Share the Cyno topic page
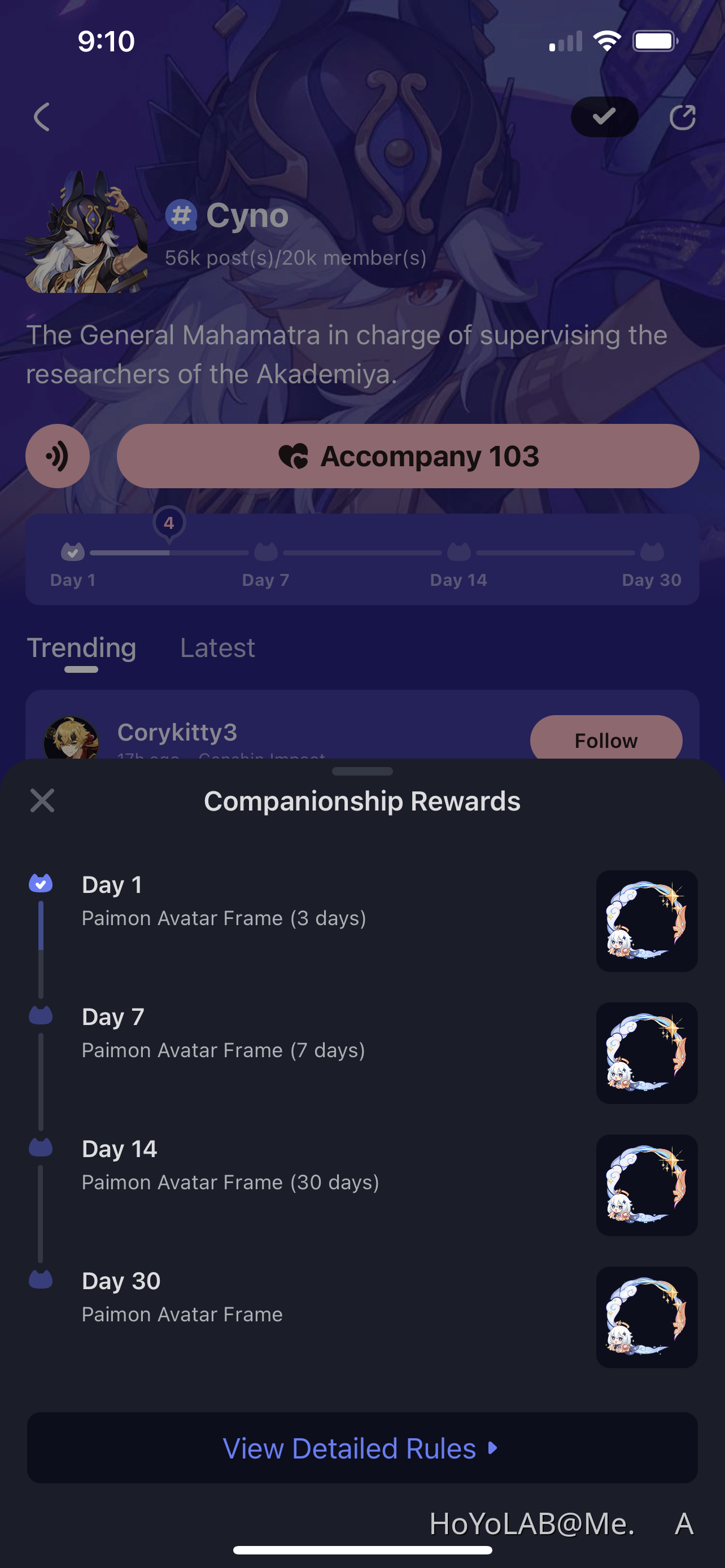The height and width of the screenshot is (1568, 725). click(682, 117)
